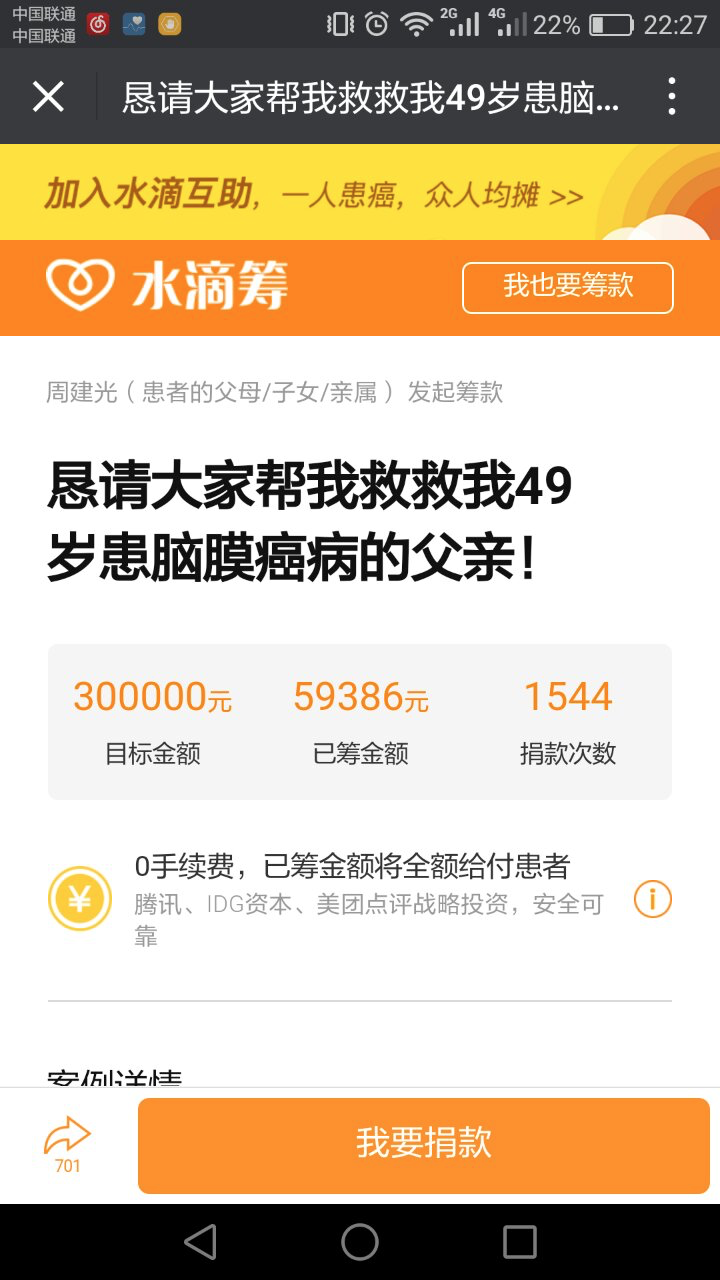Go to the system home screen
This screenshot has width=720, height=1280.
pyautogui.click(x=360, y=1242)
